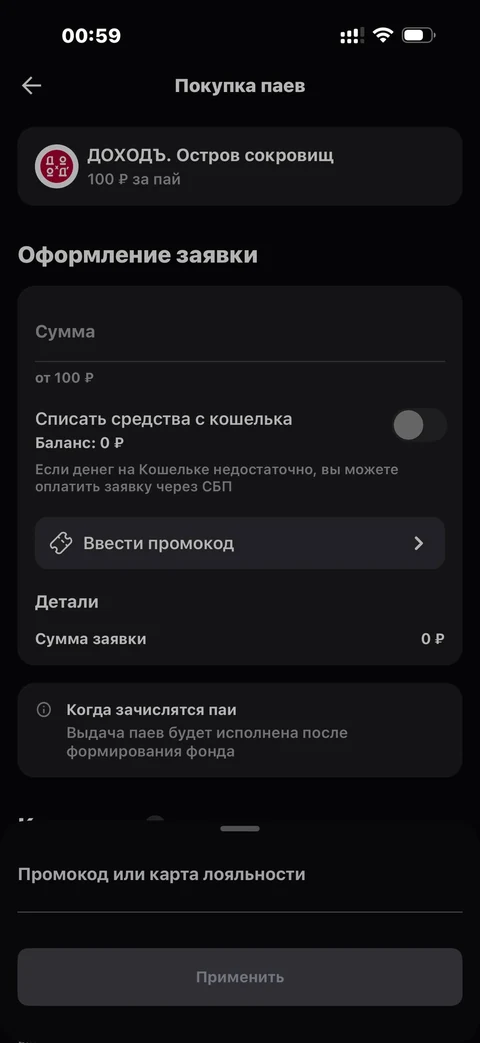Tap the Применить button

point(239,976)
